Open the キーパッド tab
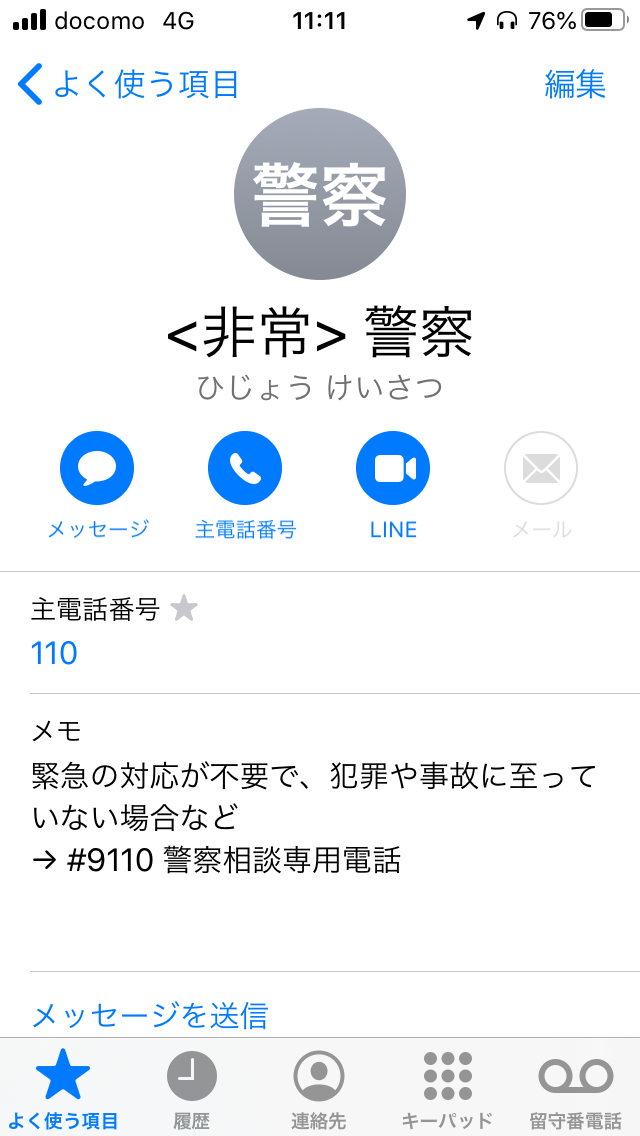 pyautogui.click(x=447, y=1090)
